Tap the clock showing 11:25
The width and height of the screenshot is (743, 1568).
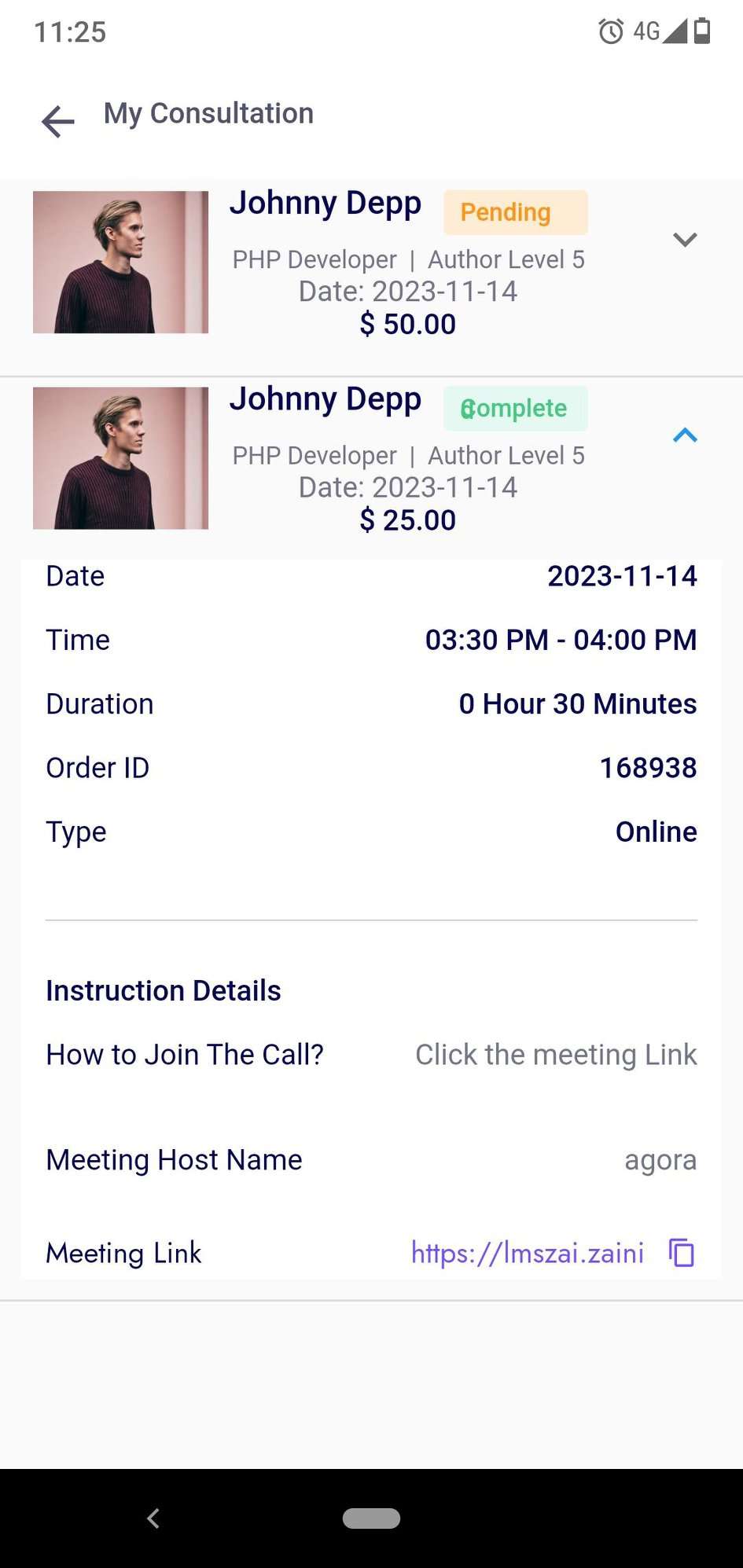pos(71,31)
